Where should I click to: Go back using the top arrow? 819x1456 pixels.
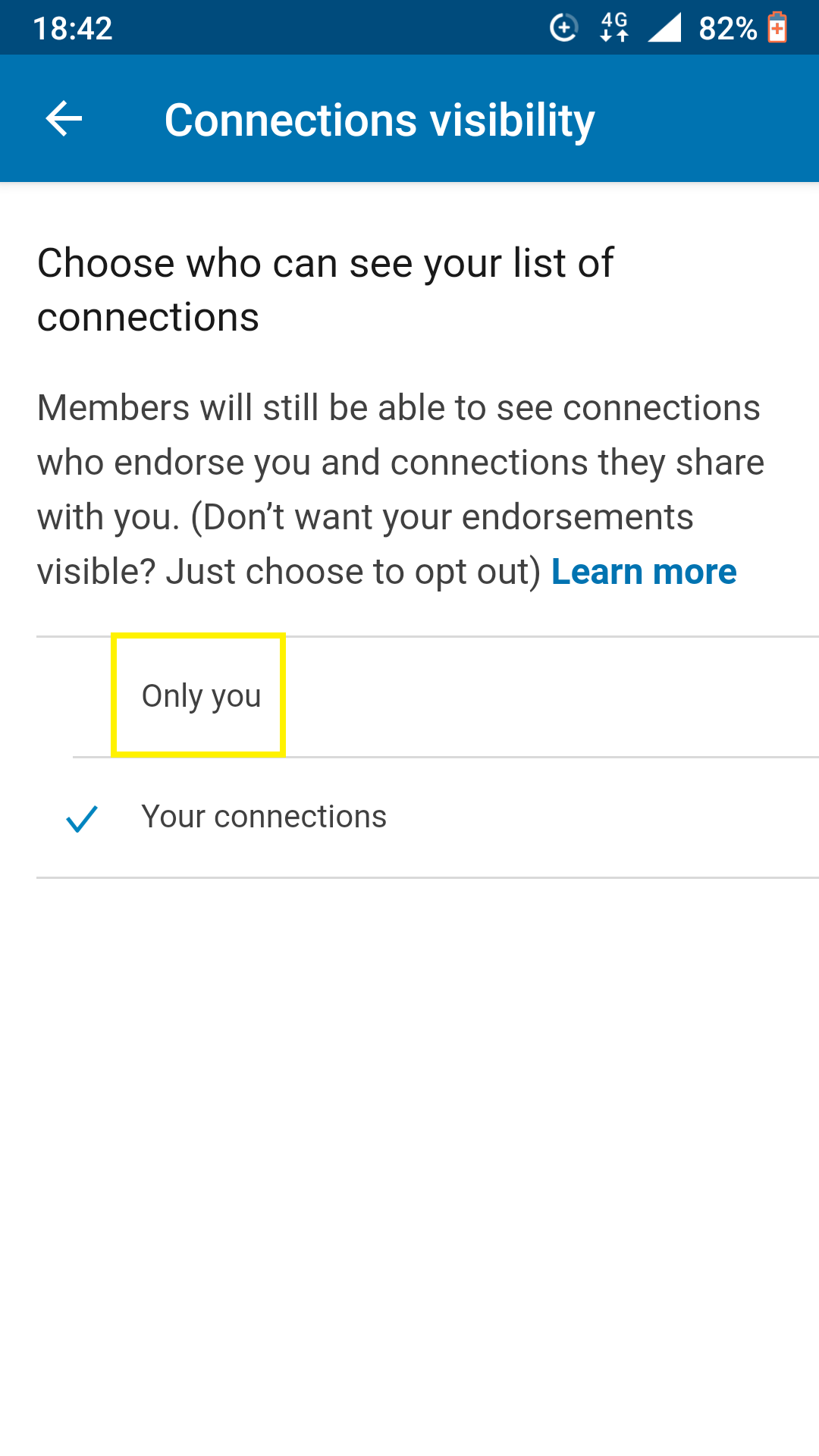click(64, 119)
